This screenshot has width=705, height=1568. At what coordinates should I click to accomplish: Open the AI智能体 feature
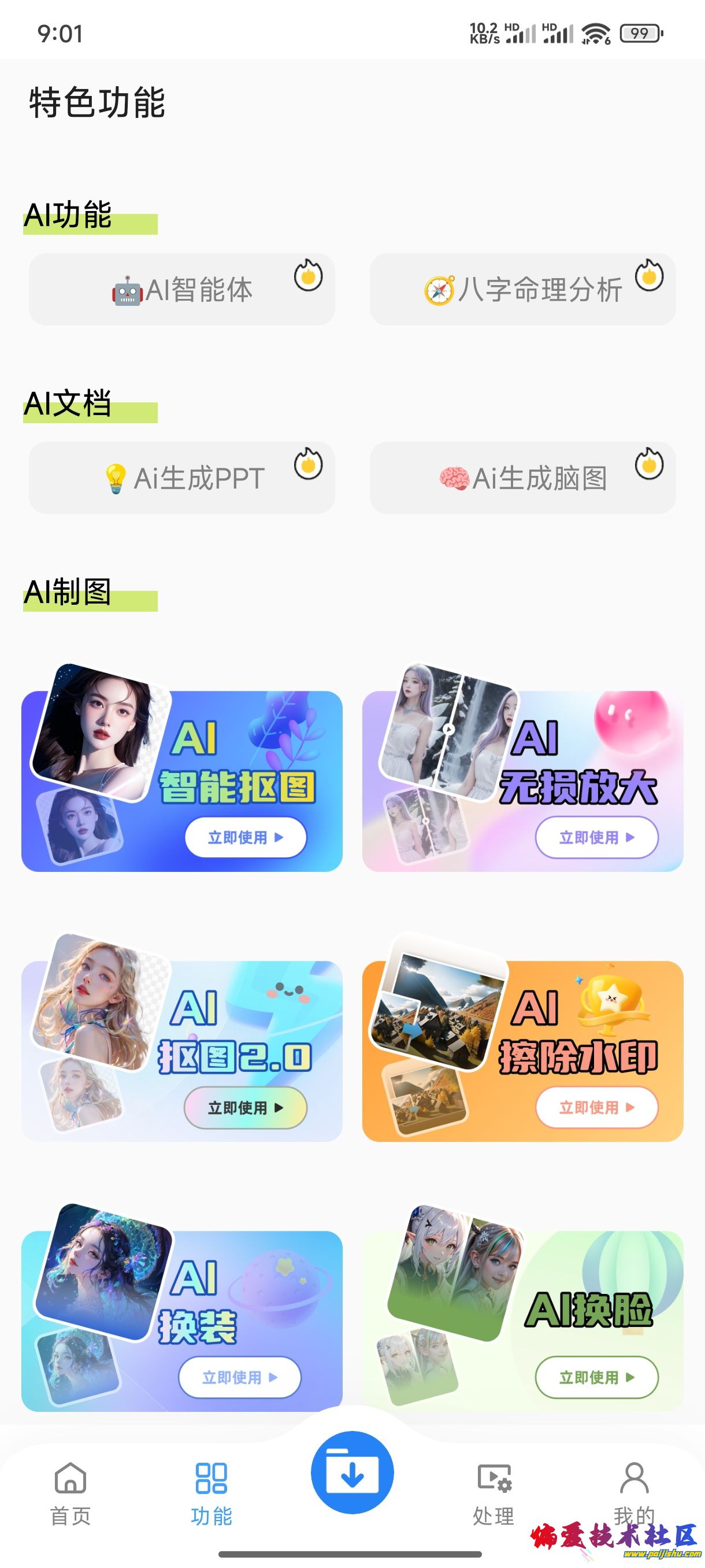(x=181, y=290)
